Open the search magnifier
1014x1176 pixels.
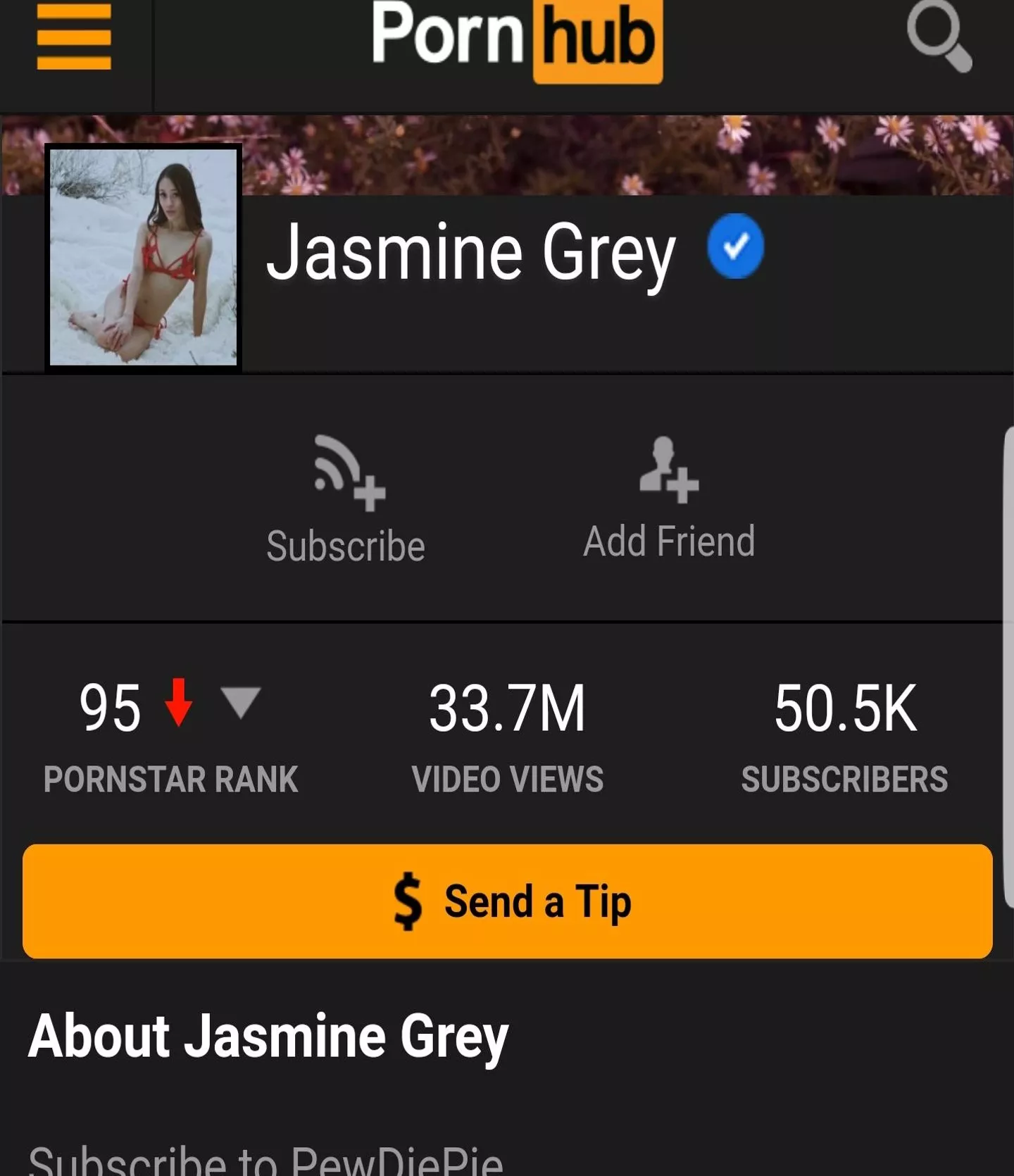(x=939, y=37)
